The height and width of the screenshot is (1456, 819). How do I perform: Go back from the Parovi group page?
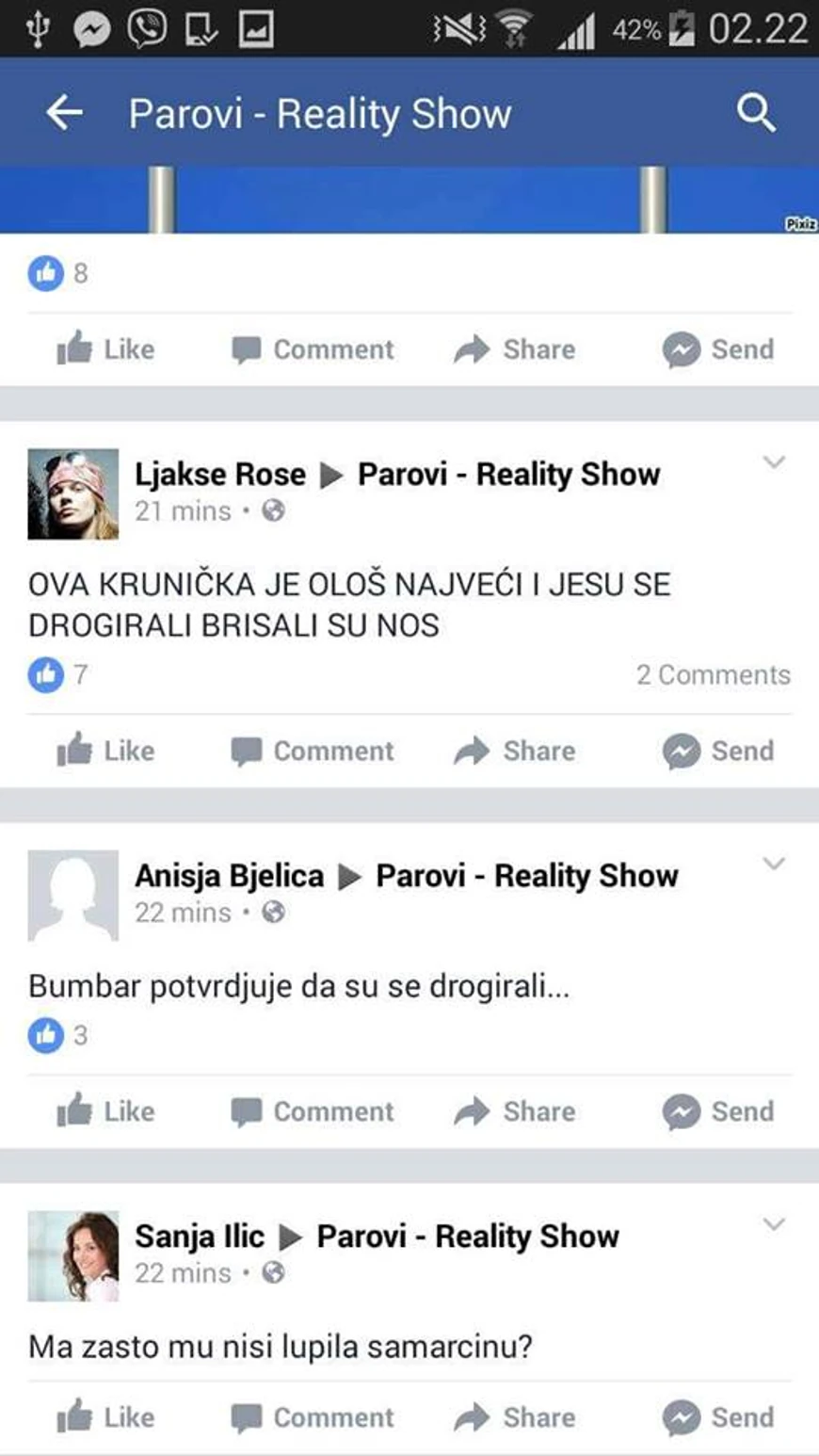click(x=64, y=113)
